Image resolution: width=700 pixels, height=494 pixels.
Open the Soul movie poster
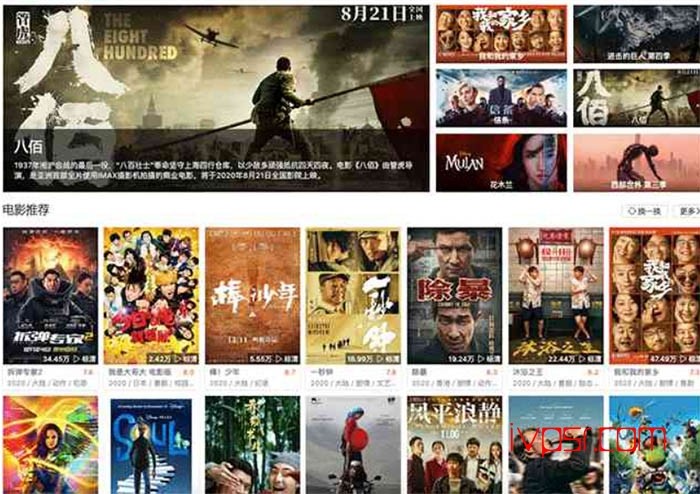(151, 445)
